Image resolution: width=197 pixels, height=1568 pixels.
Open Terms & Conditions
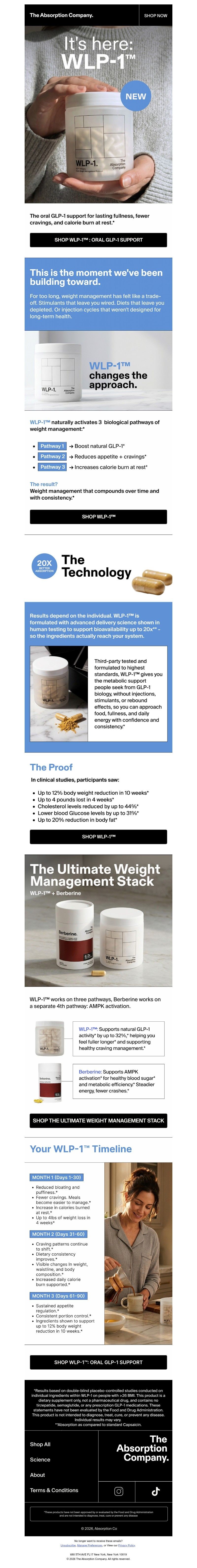(x=54, y=1490)
